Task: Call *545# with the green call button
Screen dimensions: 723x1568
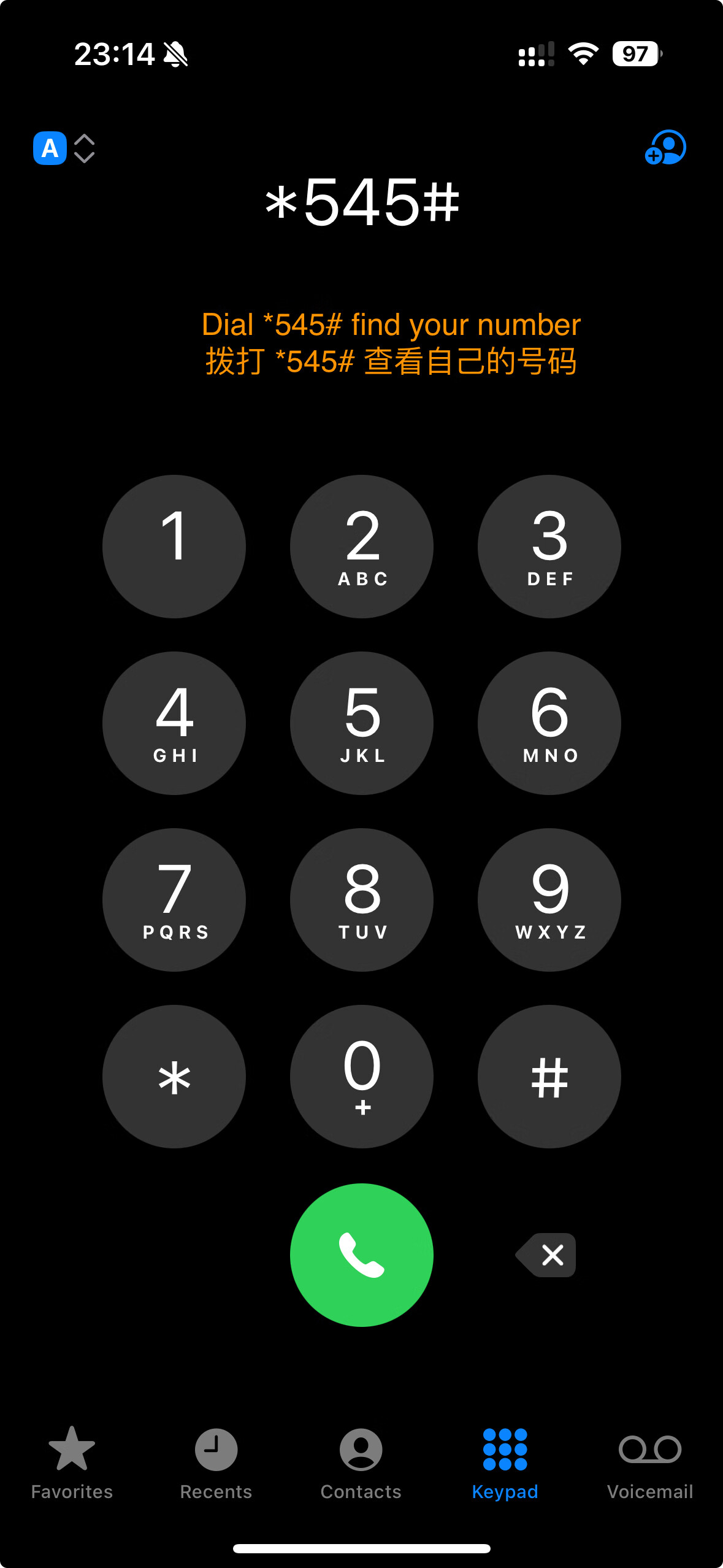Action: [362, 1255]
